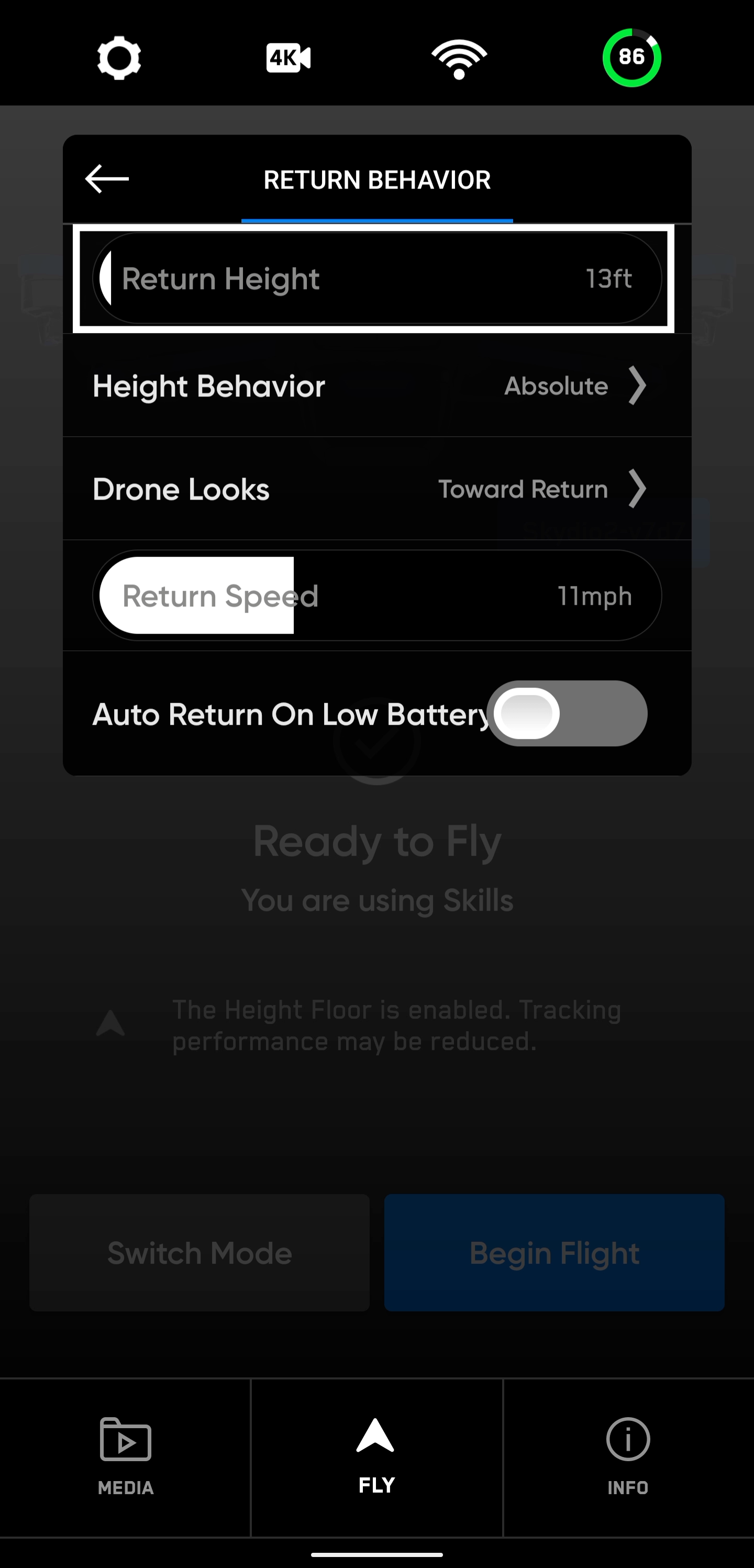Screen dimensions: 754x1568
Task: Tap the Return Height slider
Action: point(376,279)
